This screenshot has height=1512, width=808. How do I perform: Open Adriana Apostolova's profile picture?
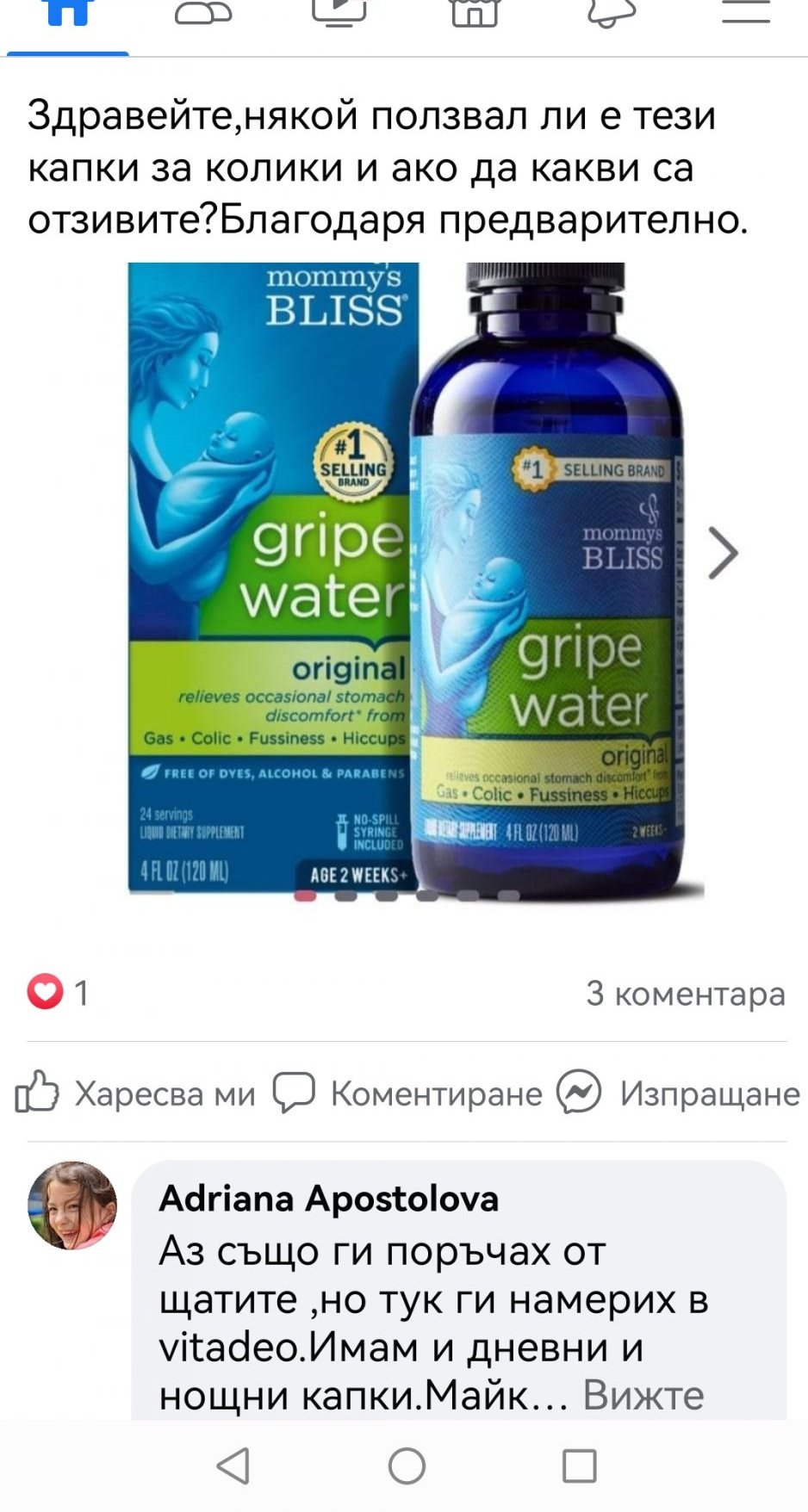point(72,1205)
